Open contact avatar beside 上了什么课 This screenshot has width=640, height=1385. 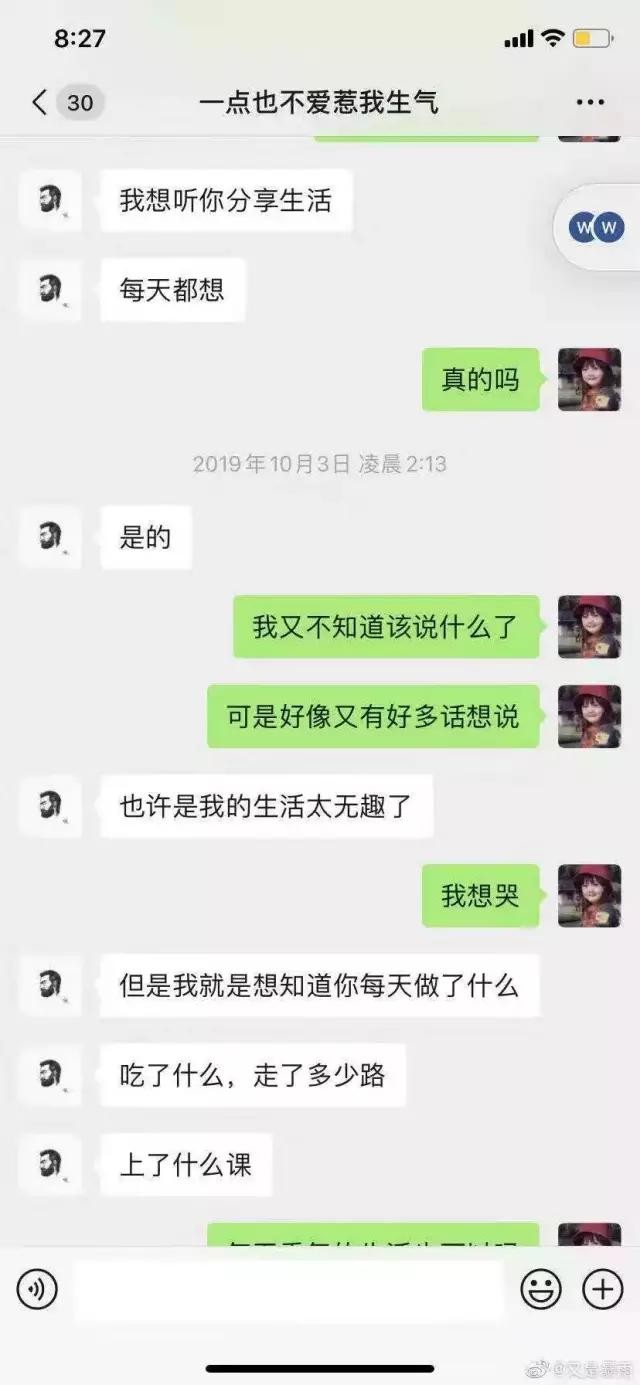click(50, 1165)
